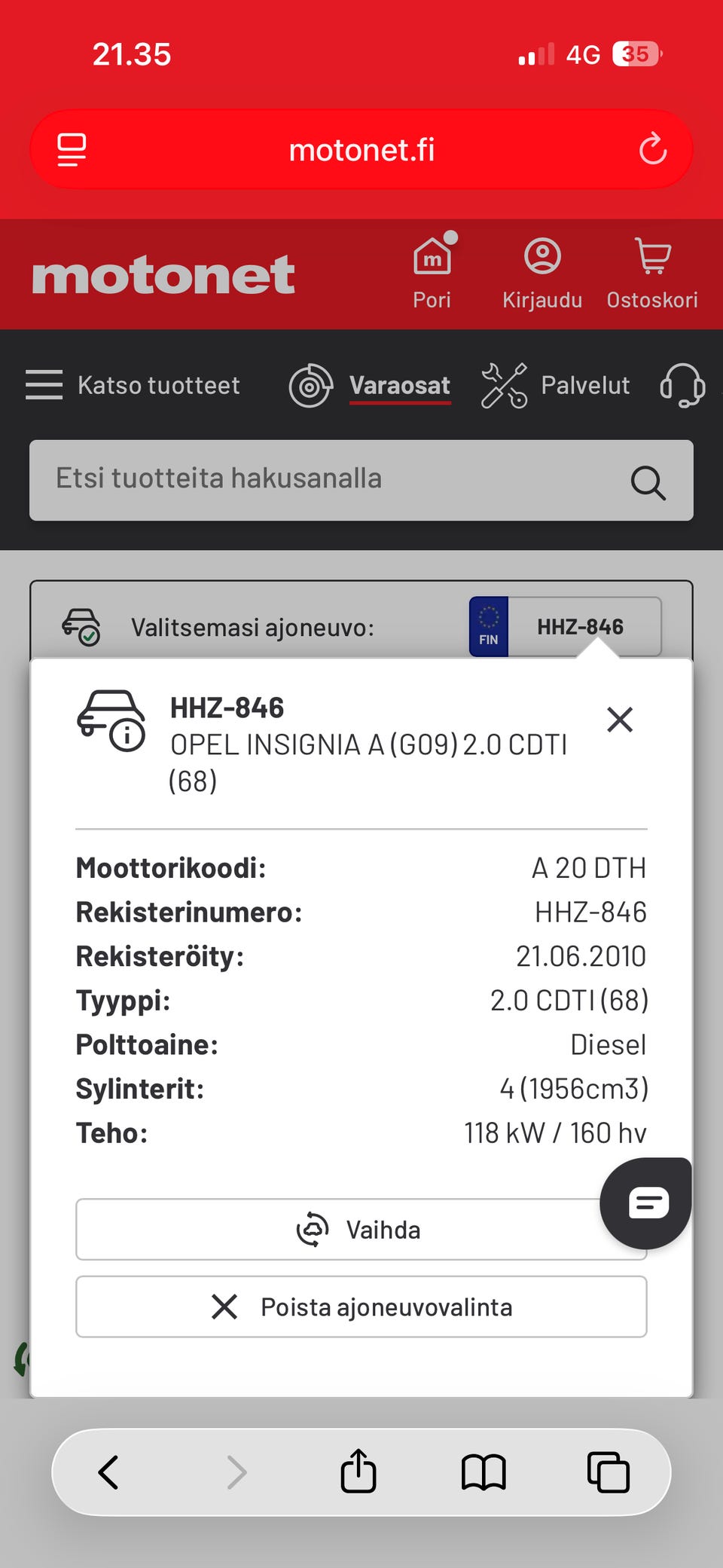This screenshot has width=723, height=1568.
Task: Tap the Vaihda button to change vehicle
Action: pyautogui.click(x=361, y=1230)
